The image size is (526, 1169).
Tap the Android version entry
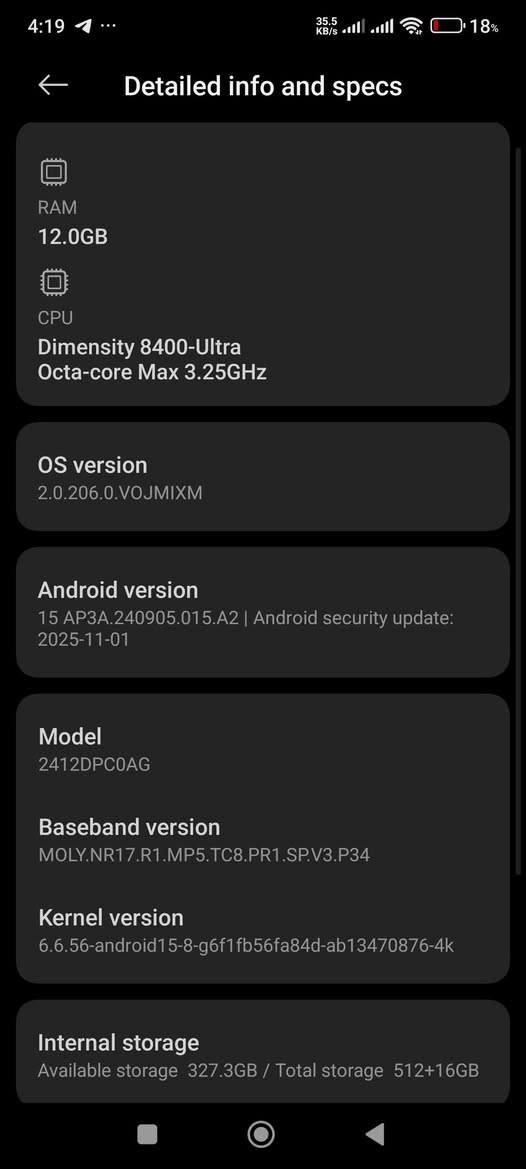[x=263, y=612]
